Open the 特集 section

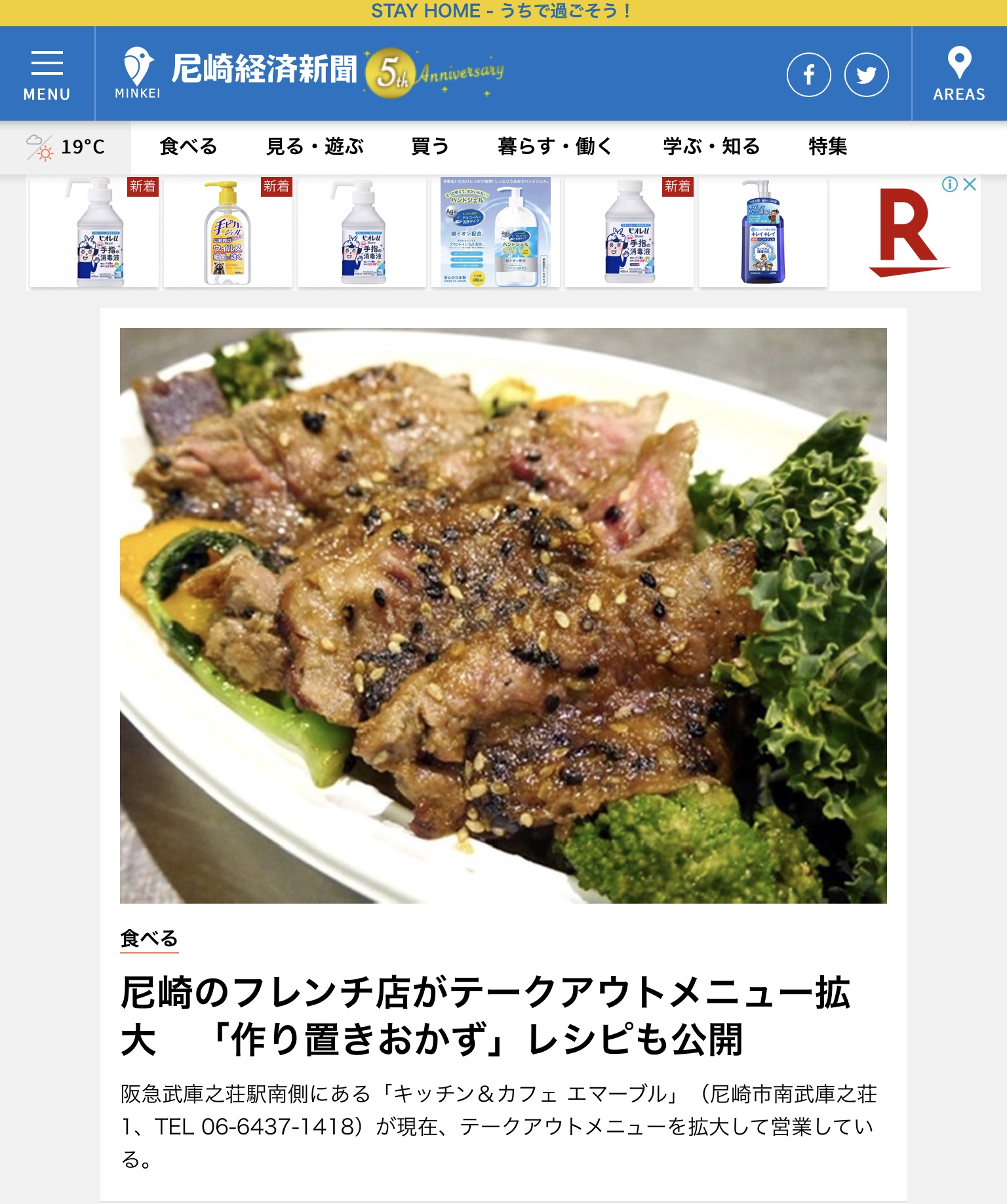tap(827, 147)
